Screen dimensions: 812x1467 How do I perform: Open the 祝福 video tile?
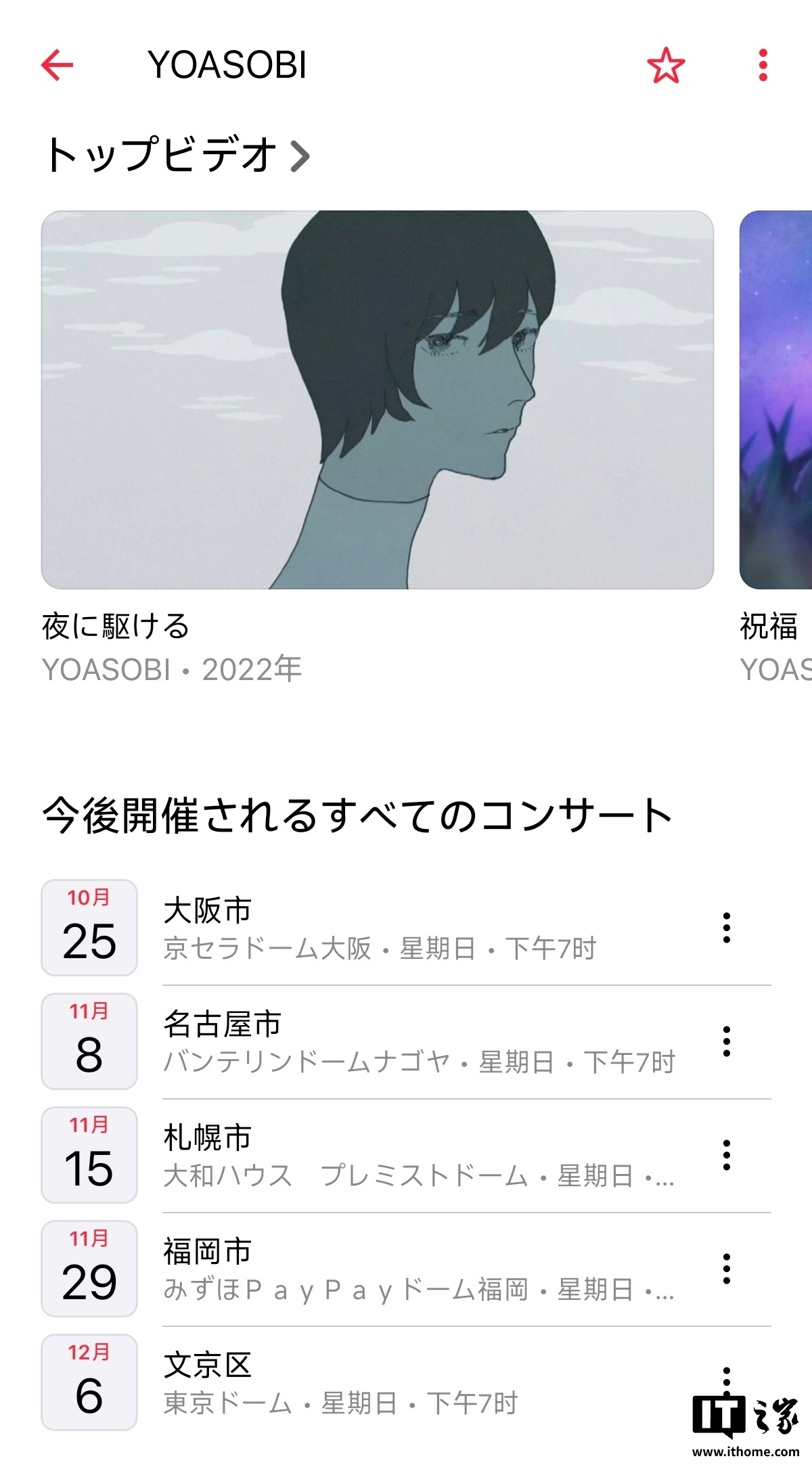click(x=775, y=399)
